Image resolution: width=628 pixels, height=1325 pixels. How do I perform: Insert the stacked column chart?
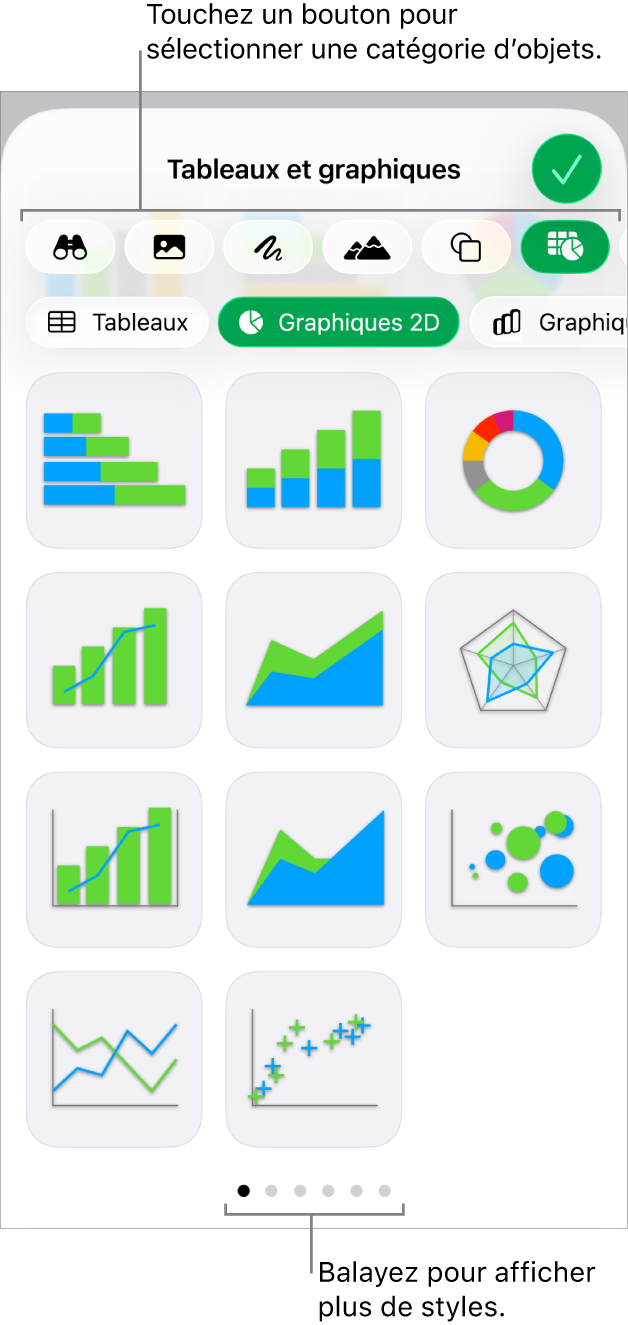click(314, 460)
